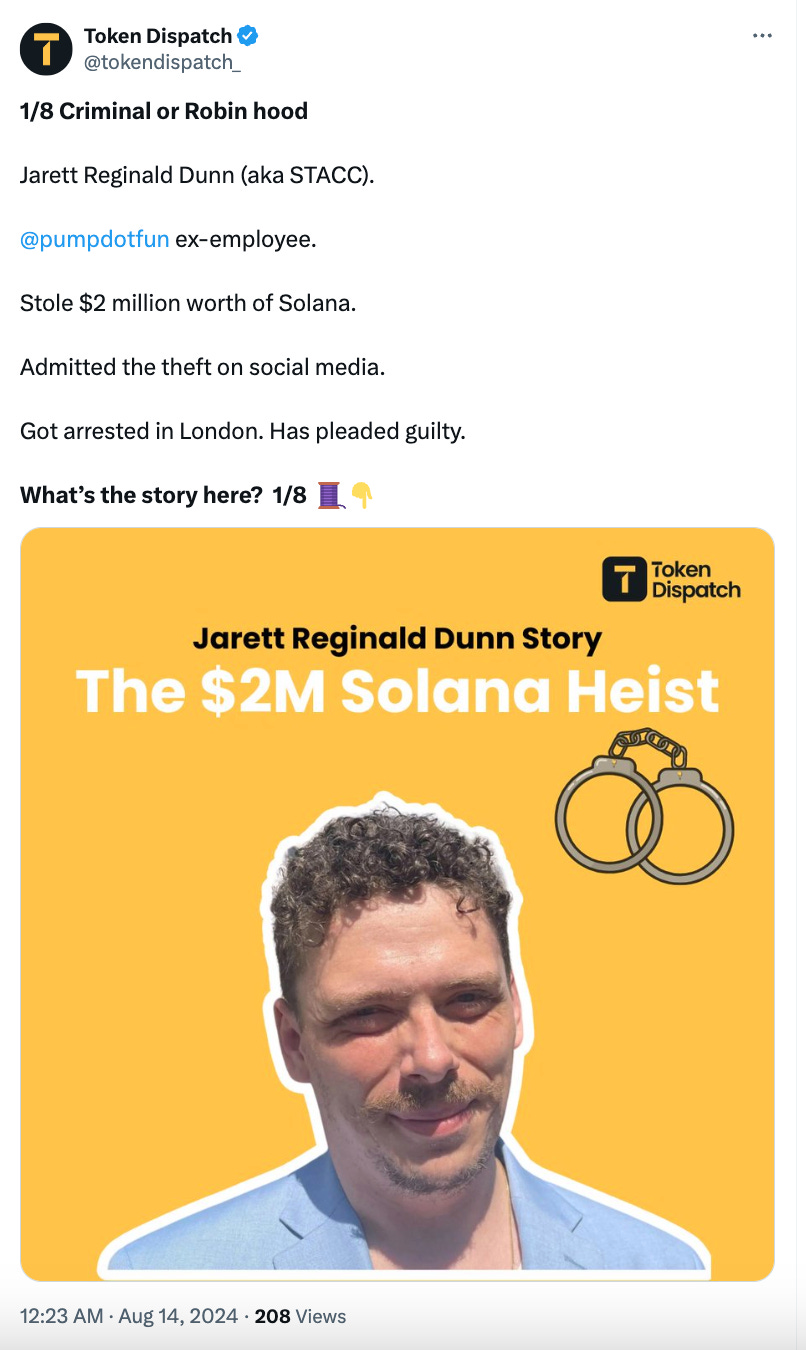Open the @pumpdotfun mention link
Screen dimensions: 806x1350
(x=94, y=240)
